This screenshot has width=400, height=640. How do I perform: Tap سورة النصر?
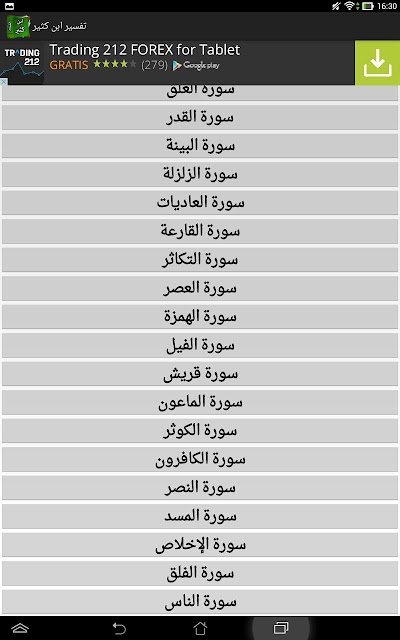[200, 488]
